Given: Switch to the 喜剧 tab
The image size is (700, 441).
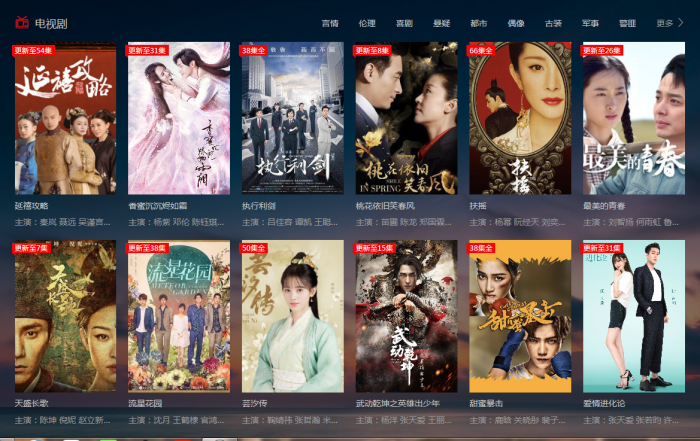Looking at the screenshot, I should tap(404, 22).
